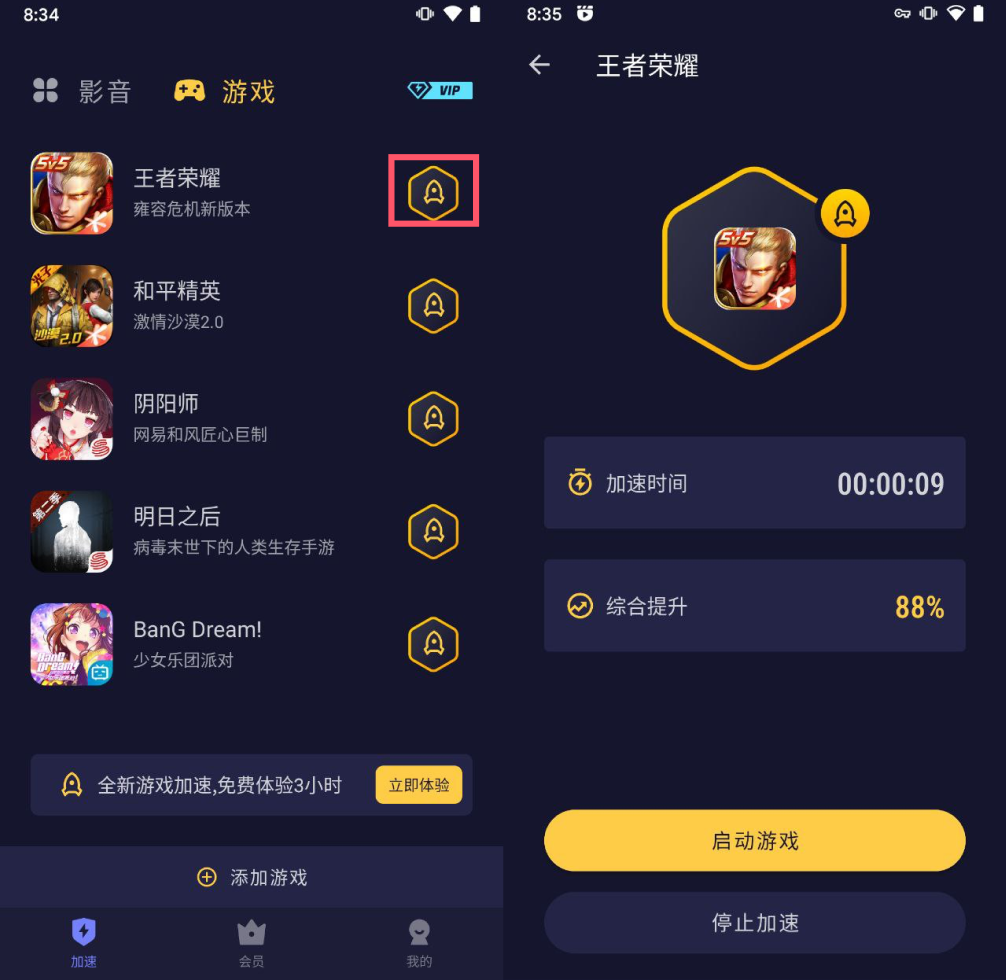Tap 停止加速 to stop acceleration
1006x980 pixels.
(x=754, y=923)
